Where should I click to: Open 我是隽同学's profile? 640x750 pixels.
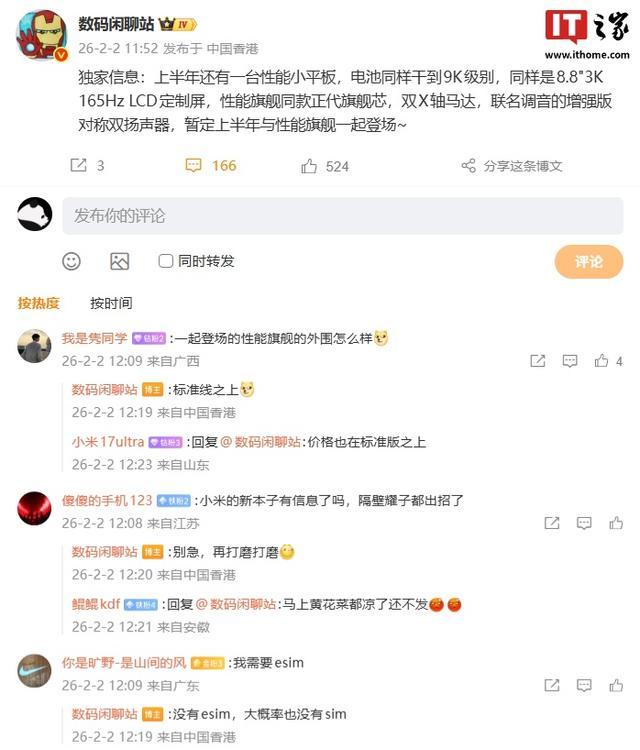click(94, 339)
